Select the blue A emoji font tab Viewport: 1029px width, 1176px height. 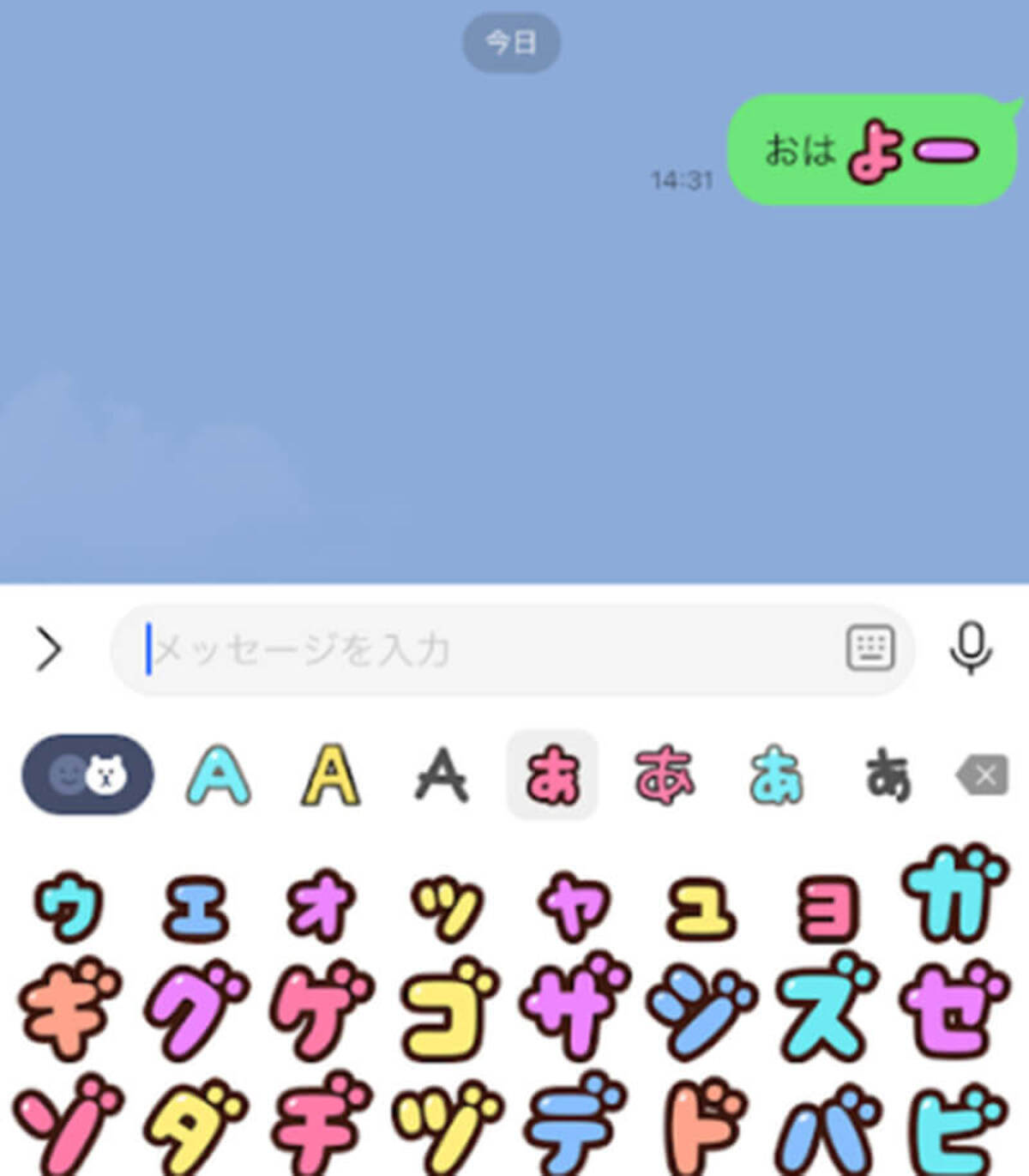(219, 775)
